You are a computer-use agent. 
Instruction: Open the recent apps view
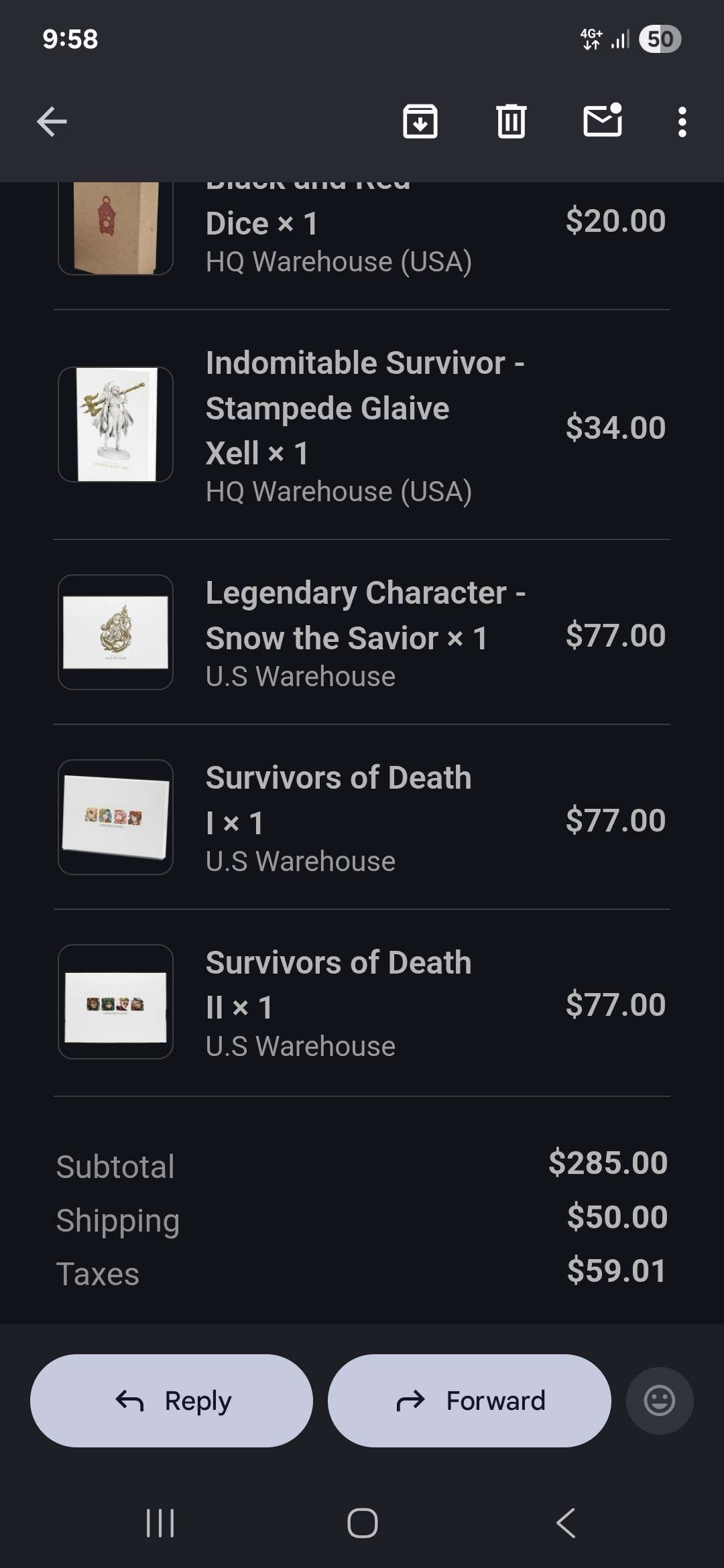coord(160,1523)
